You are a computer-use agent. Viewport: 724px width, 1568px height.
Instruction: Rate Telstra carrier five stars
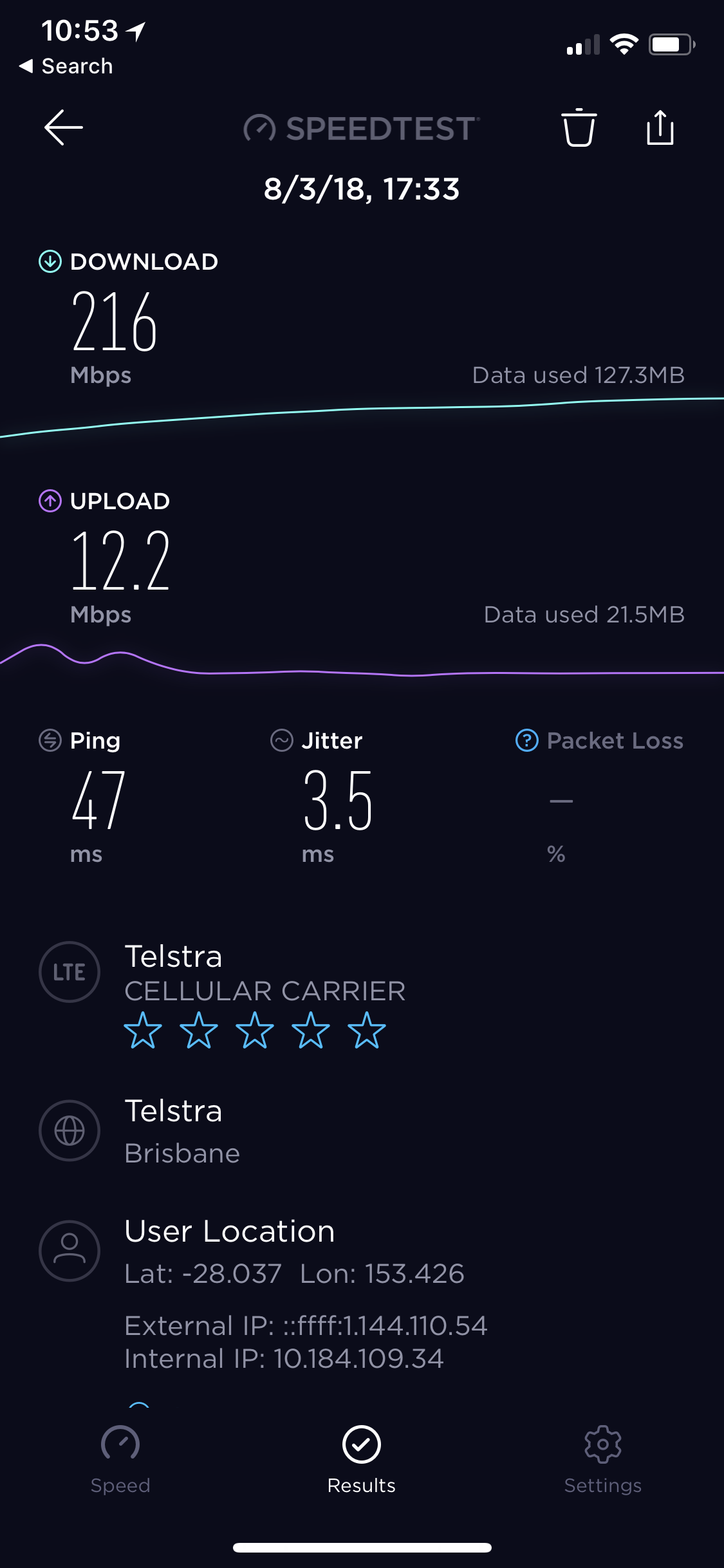coord(367,1030)
